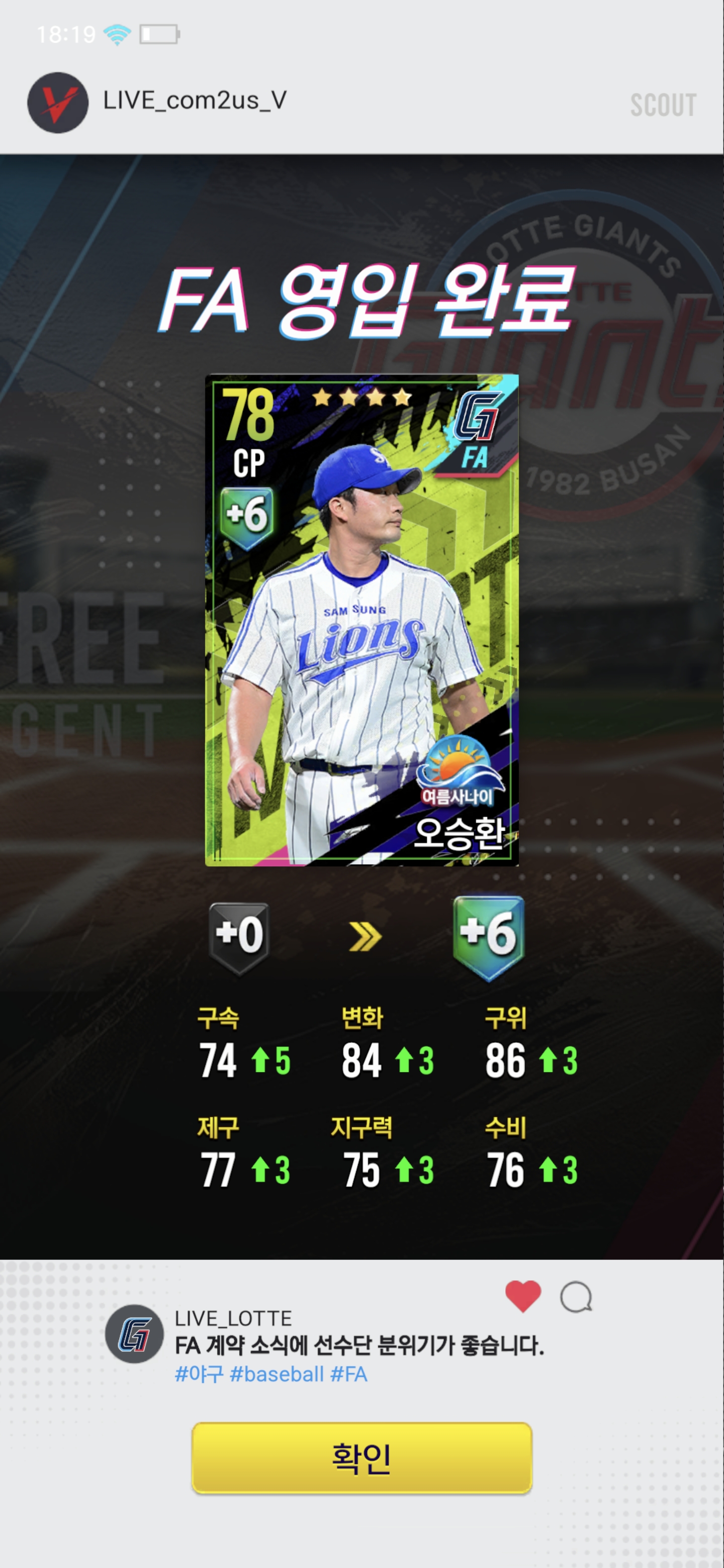
Task: Confirm with the yellow 확인 button
Action: tap(361, 1458)
